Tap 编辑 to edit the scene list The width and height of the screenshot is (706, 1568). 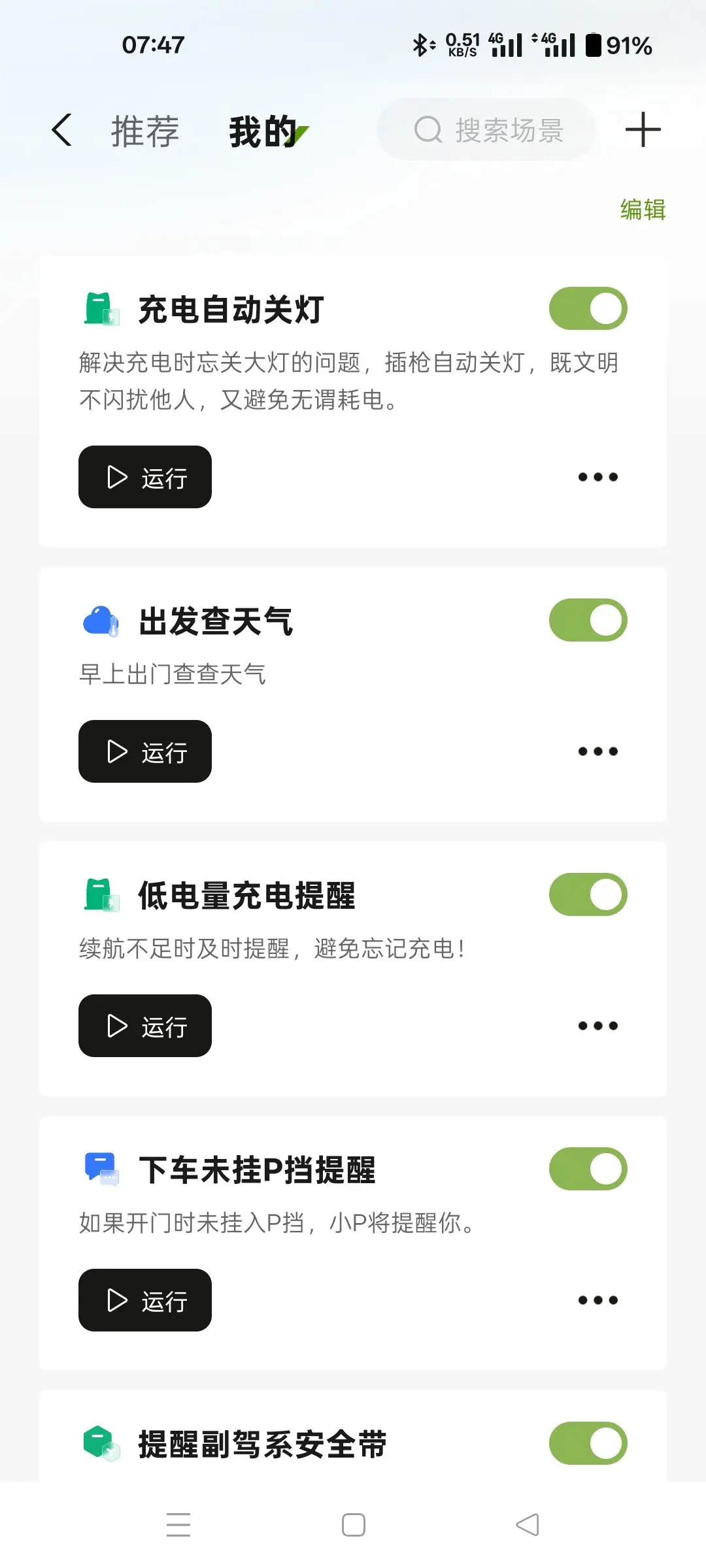(642, 210)
